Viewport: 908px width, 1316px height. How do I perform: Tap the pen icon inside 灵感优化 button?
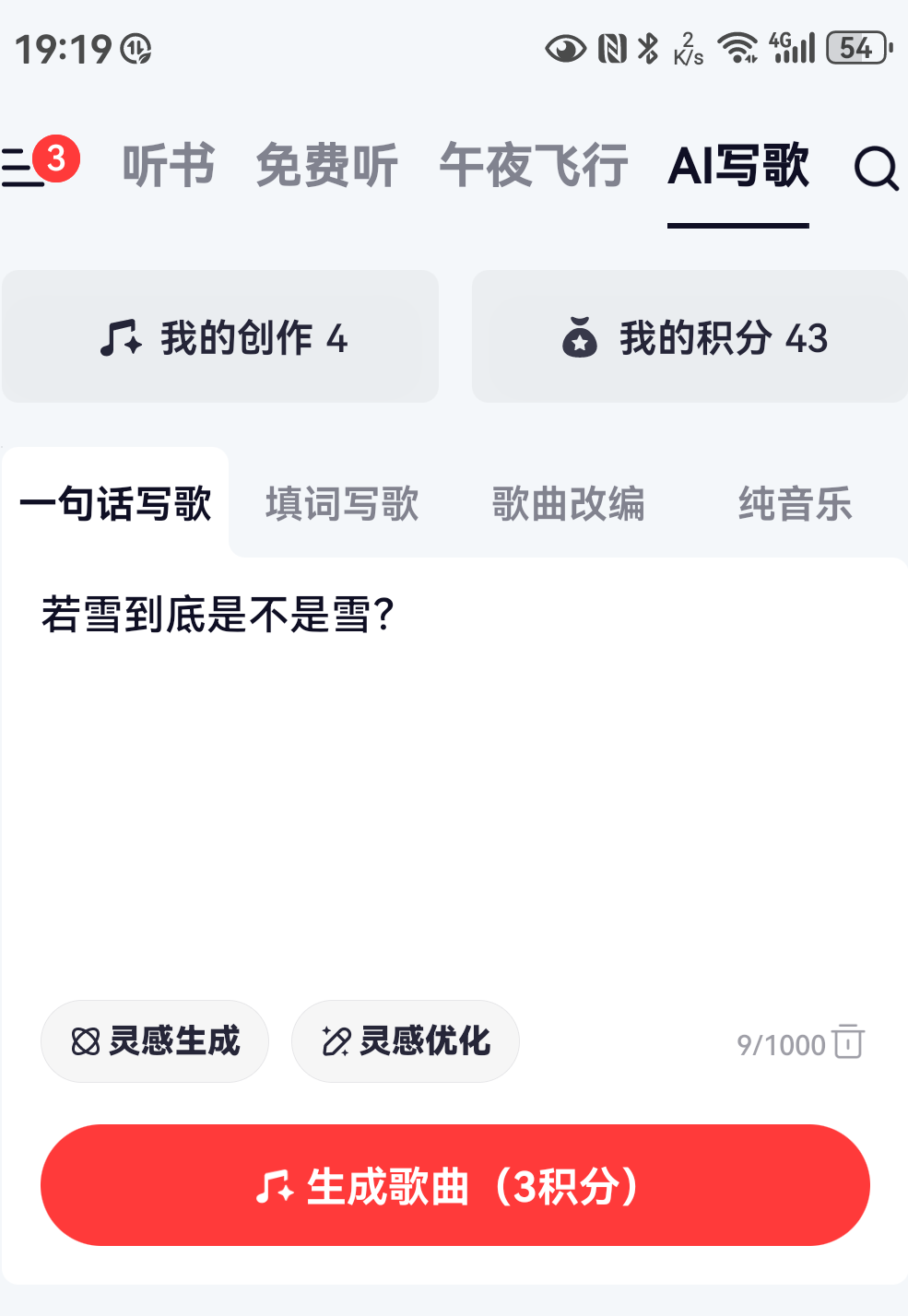click(x=336, y=1041)
